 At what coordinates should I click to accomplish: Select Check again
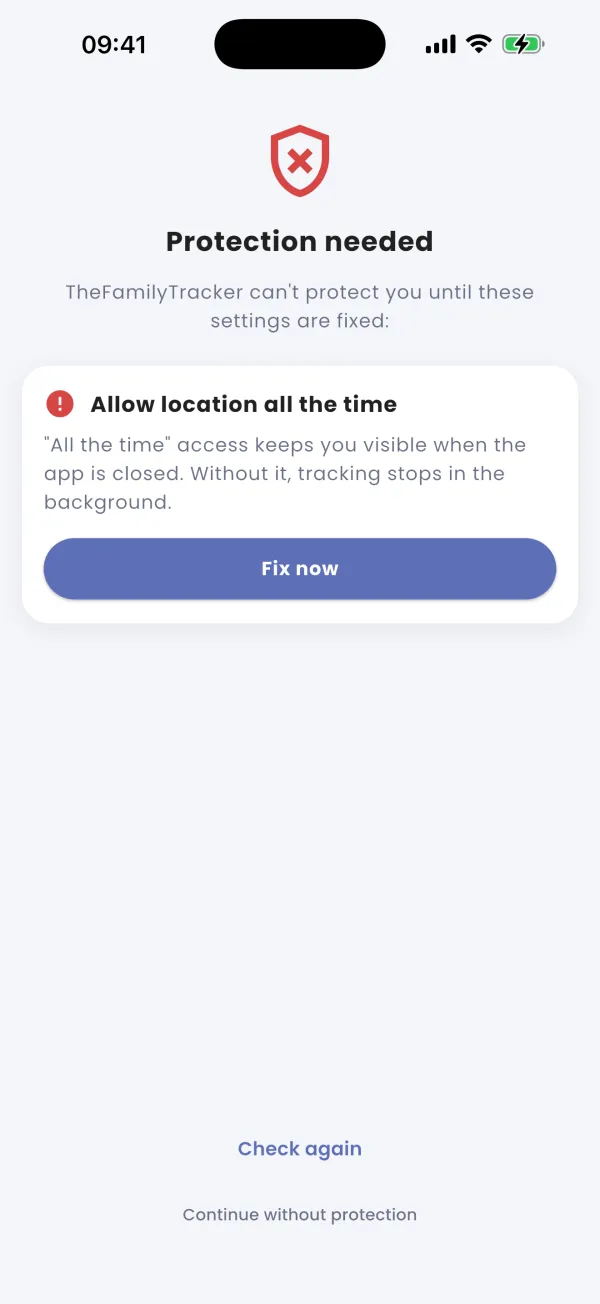(x=300, y=1149)
